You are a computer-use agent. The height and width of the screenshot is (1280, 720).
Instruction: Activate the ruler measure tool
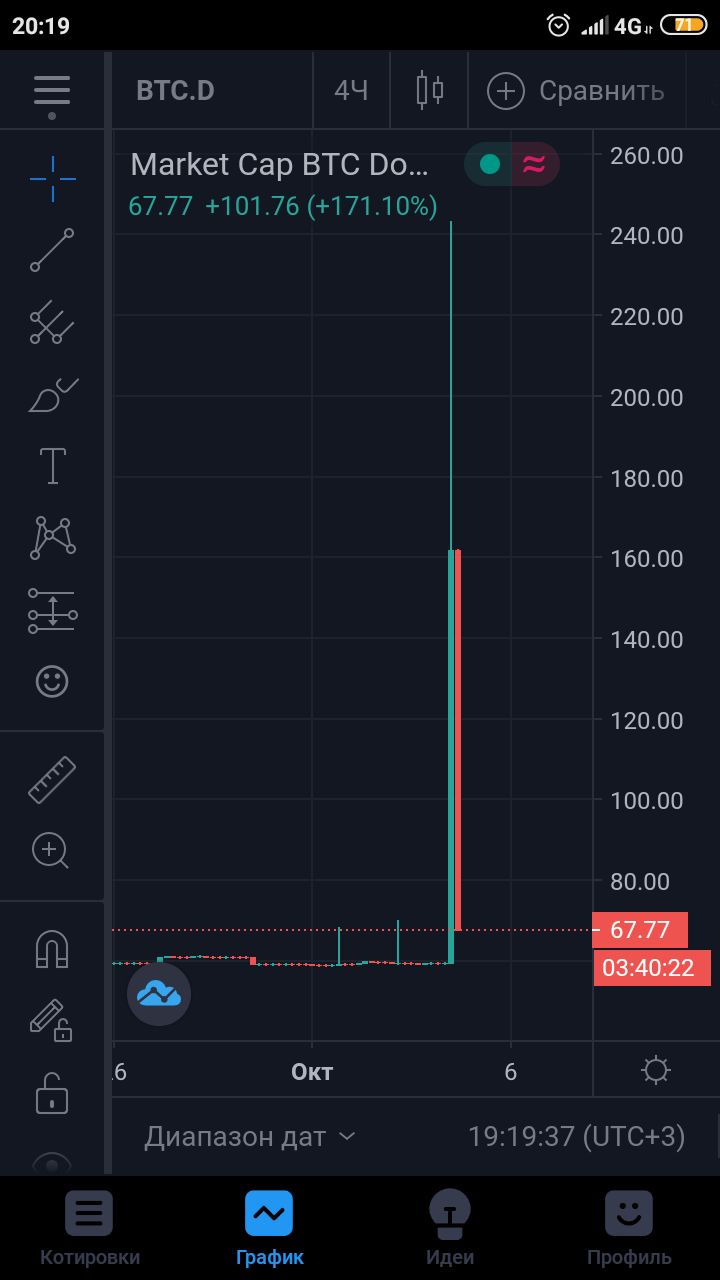[52, 780]
